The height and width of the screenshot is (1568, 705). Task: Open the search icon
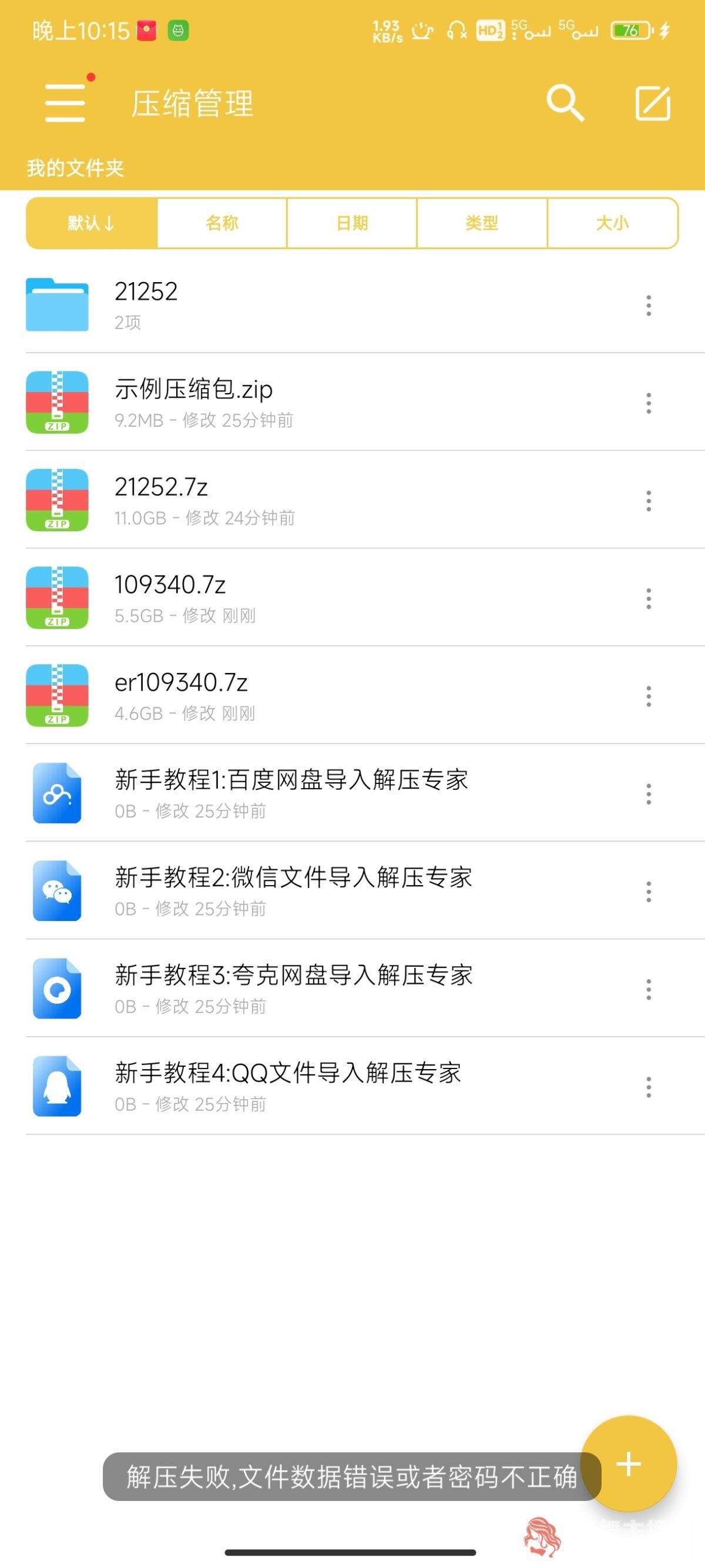point(565,103)
